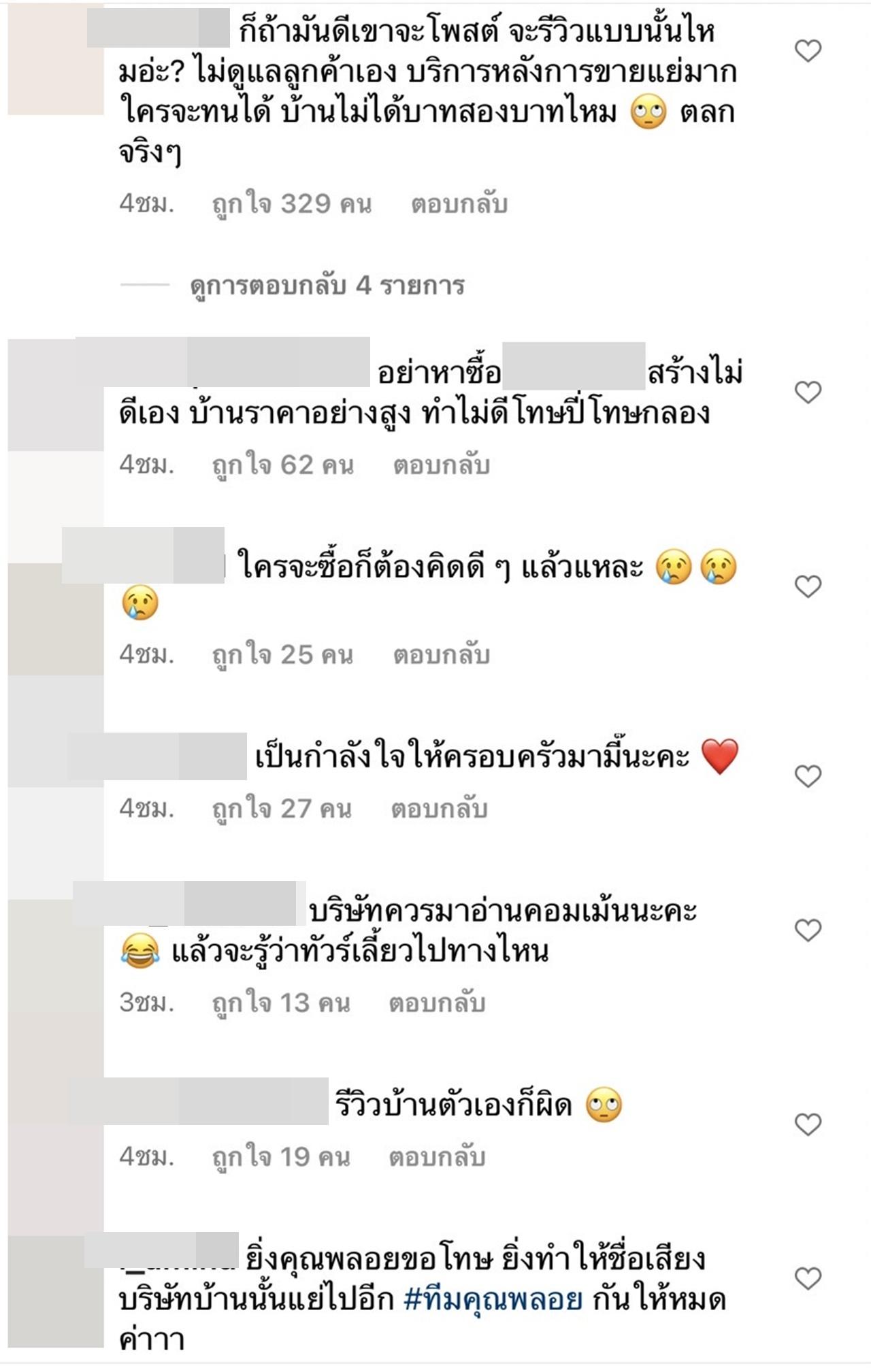871x1372 pixels.
Task: Reply to the comment with 329 likes
Action: pos(459,204)
